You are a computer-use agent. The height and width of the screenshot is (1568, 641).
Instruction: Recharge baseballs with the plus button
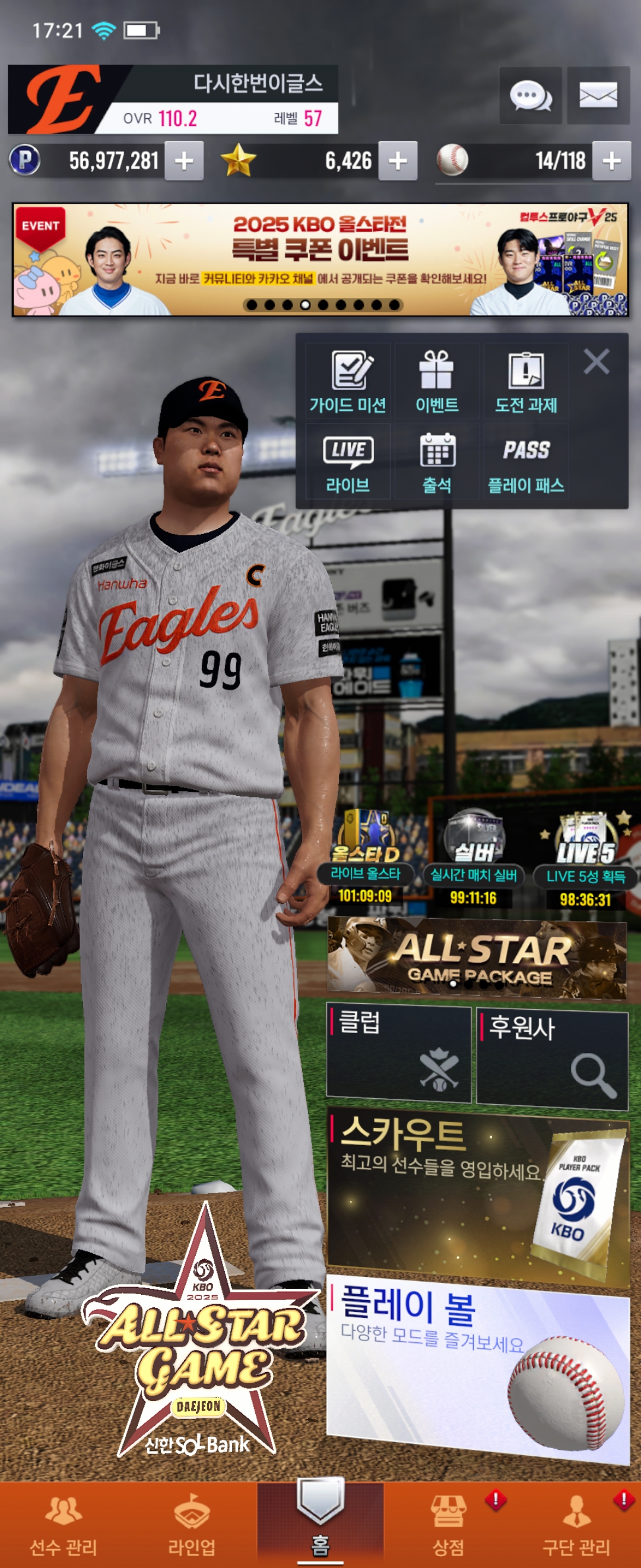pyautogui.click(x=611, y=162)
